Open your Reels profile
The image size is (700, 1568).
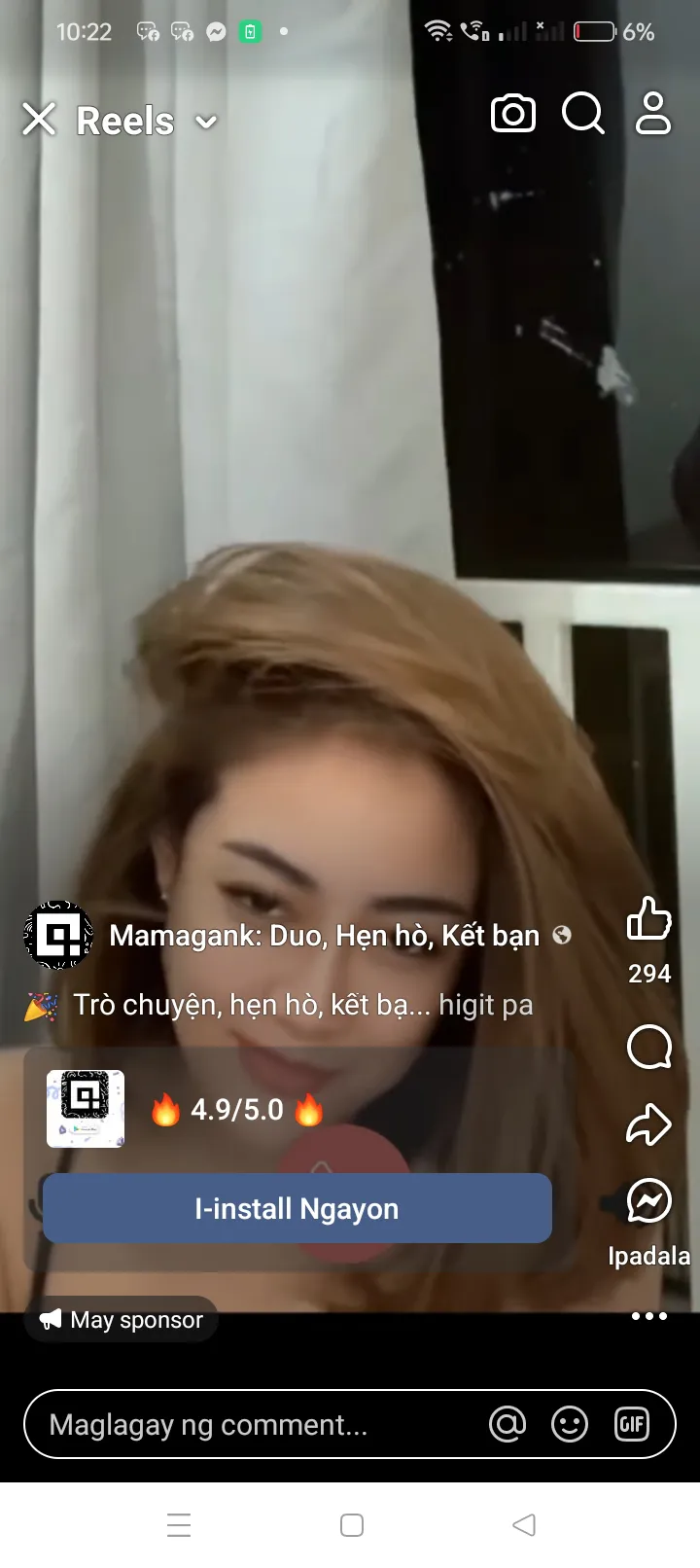pos(652,114)
